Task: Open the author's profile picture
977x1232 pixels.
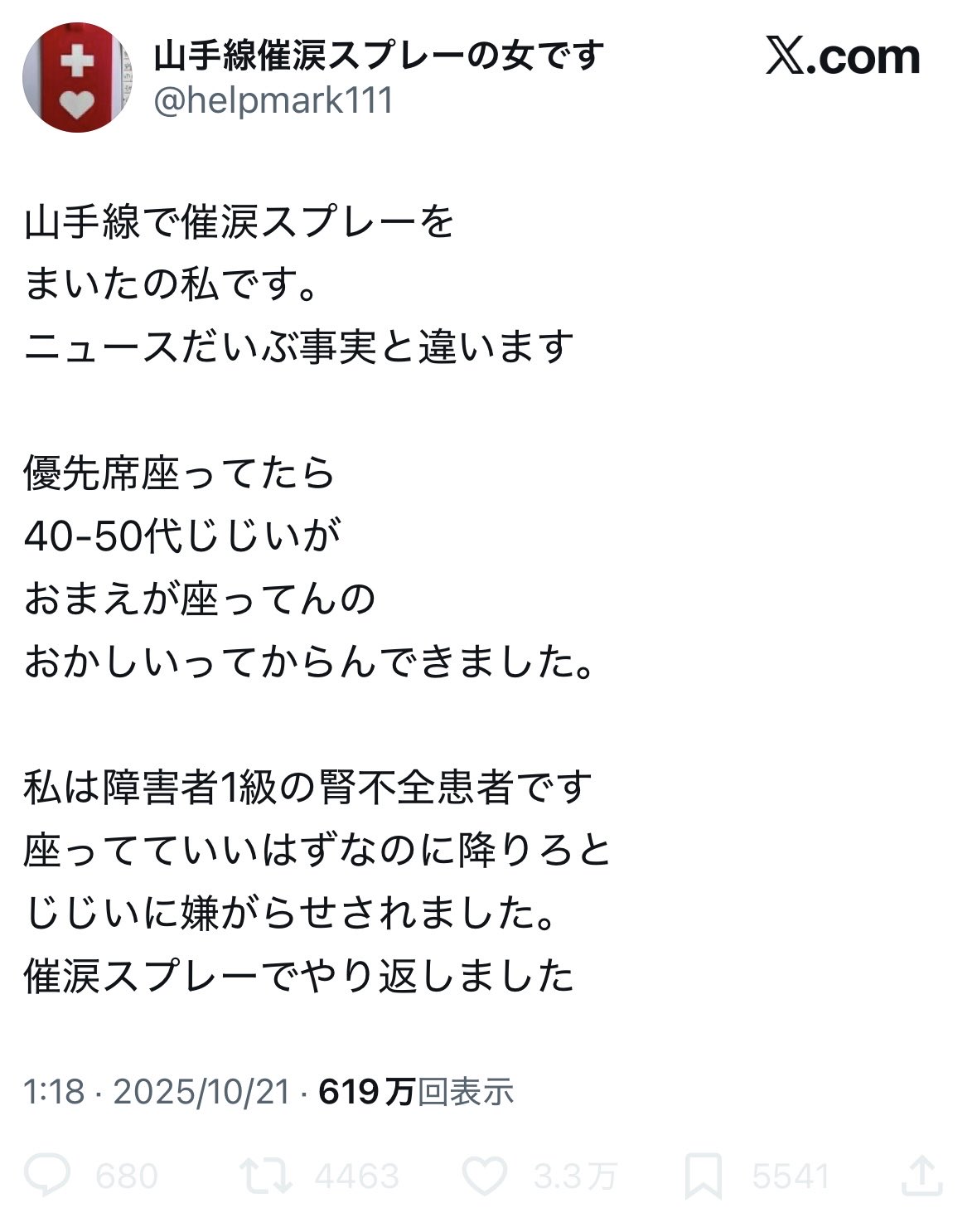Action: pos(77,77)
